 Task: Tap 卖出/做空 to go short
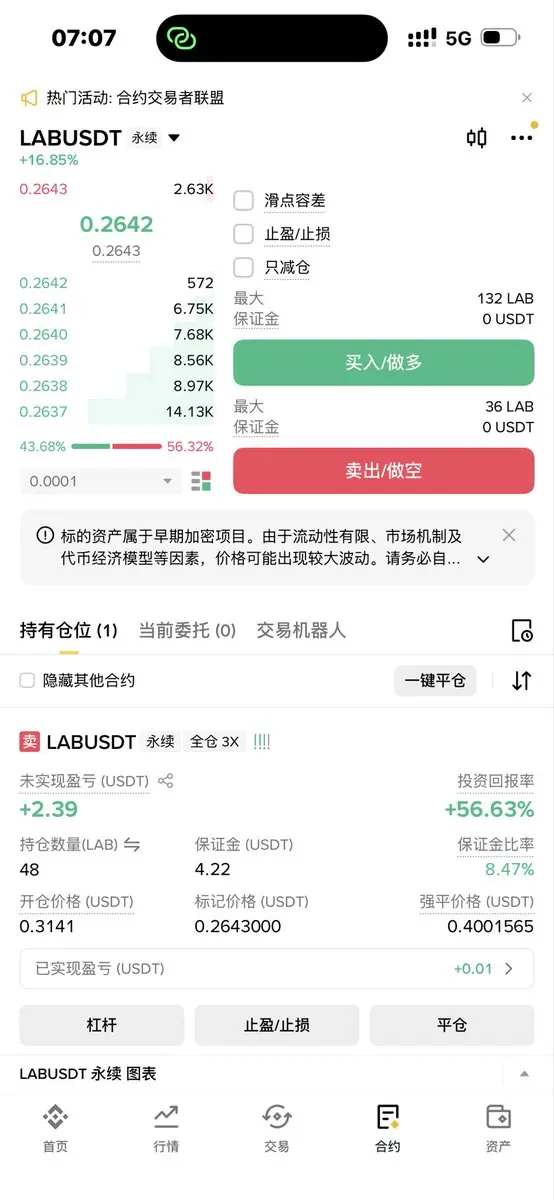click(x=384, y=470)
